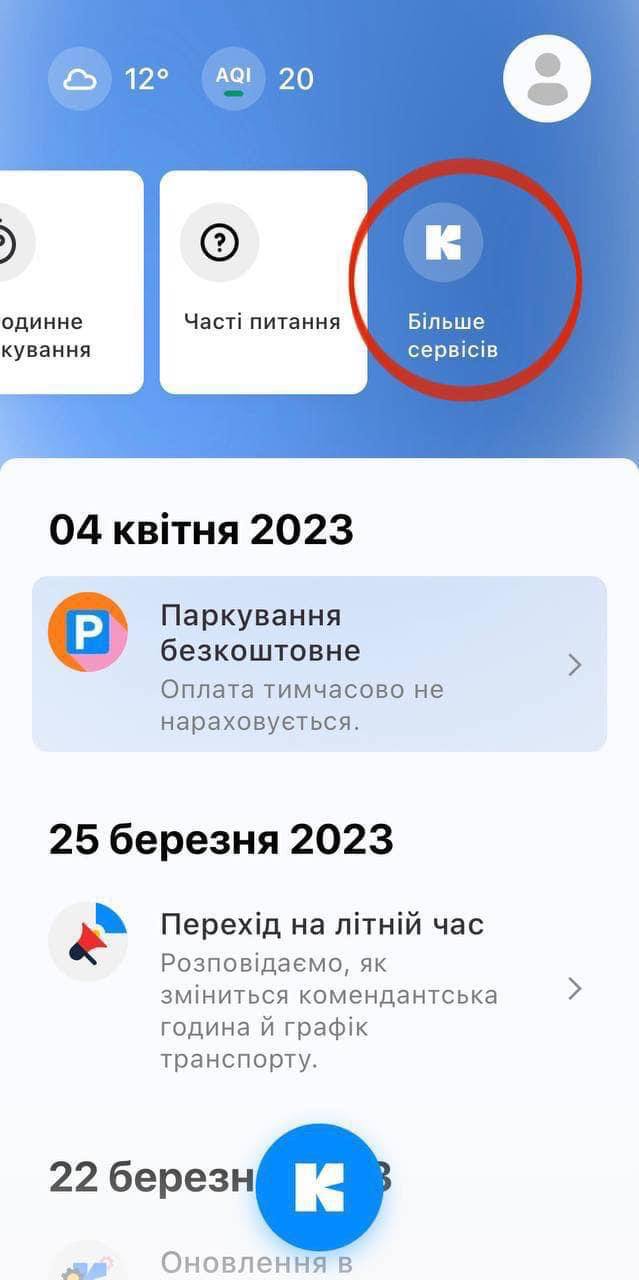Open the Часті питання card

pos(263,282)
